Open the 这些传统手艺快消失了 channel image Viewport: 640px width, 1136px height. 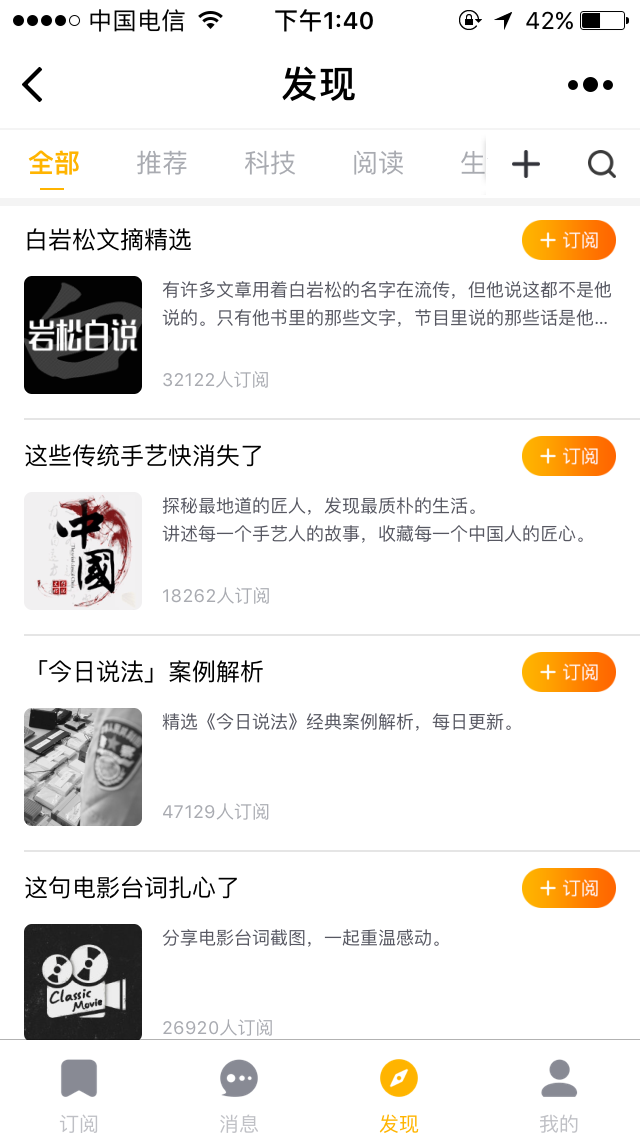83,551
